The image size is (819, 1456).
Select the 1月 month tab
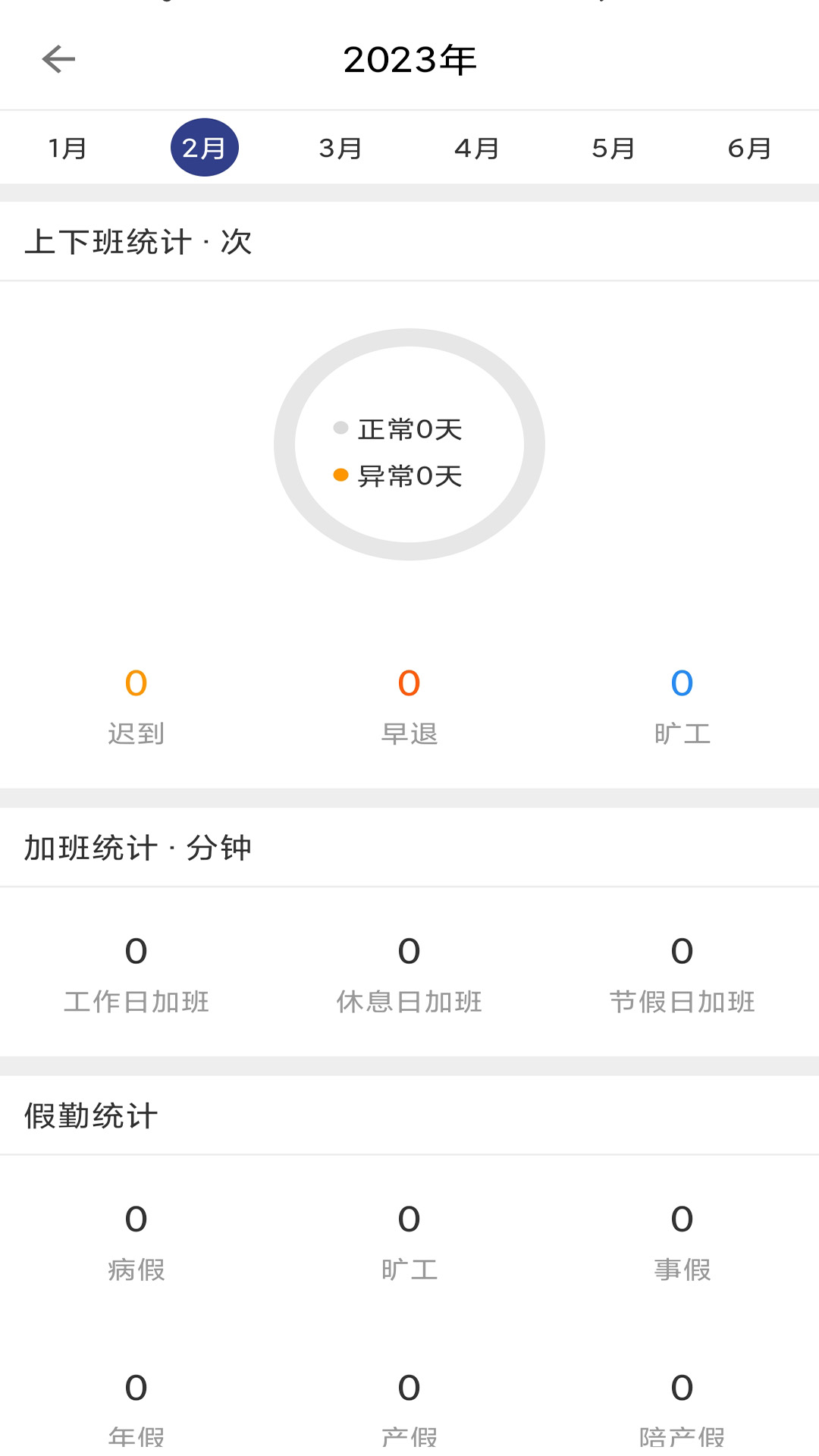[x=66, y=147]
